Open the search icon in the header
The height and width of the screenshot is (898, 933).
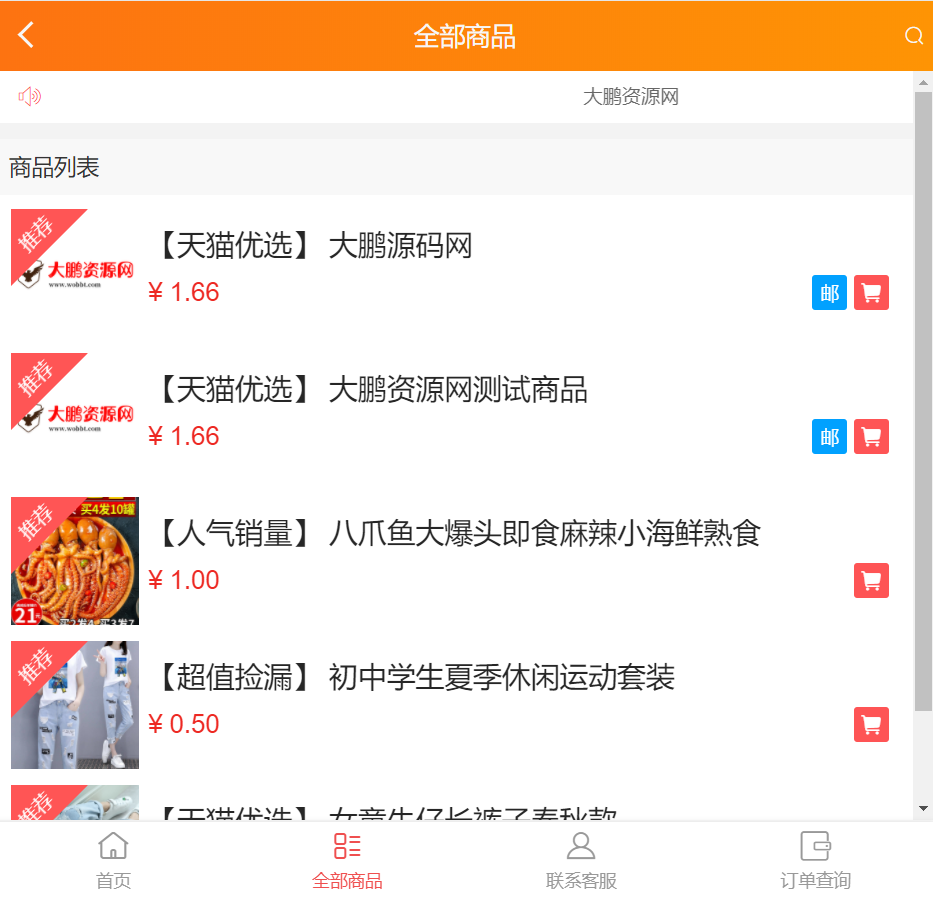point(913,36)
